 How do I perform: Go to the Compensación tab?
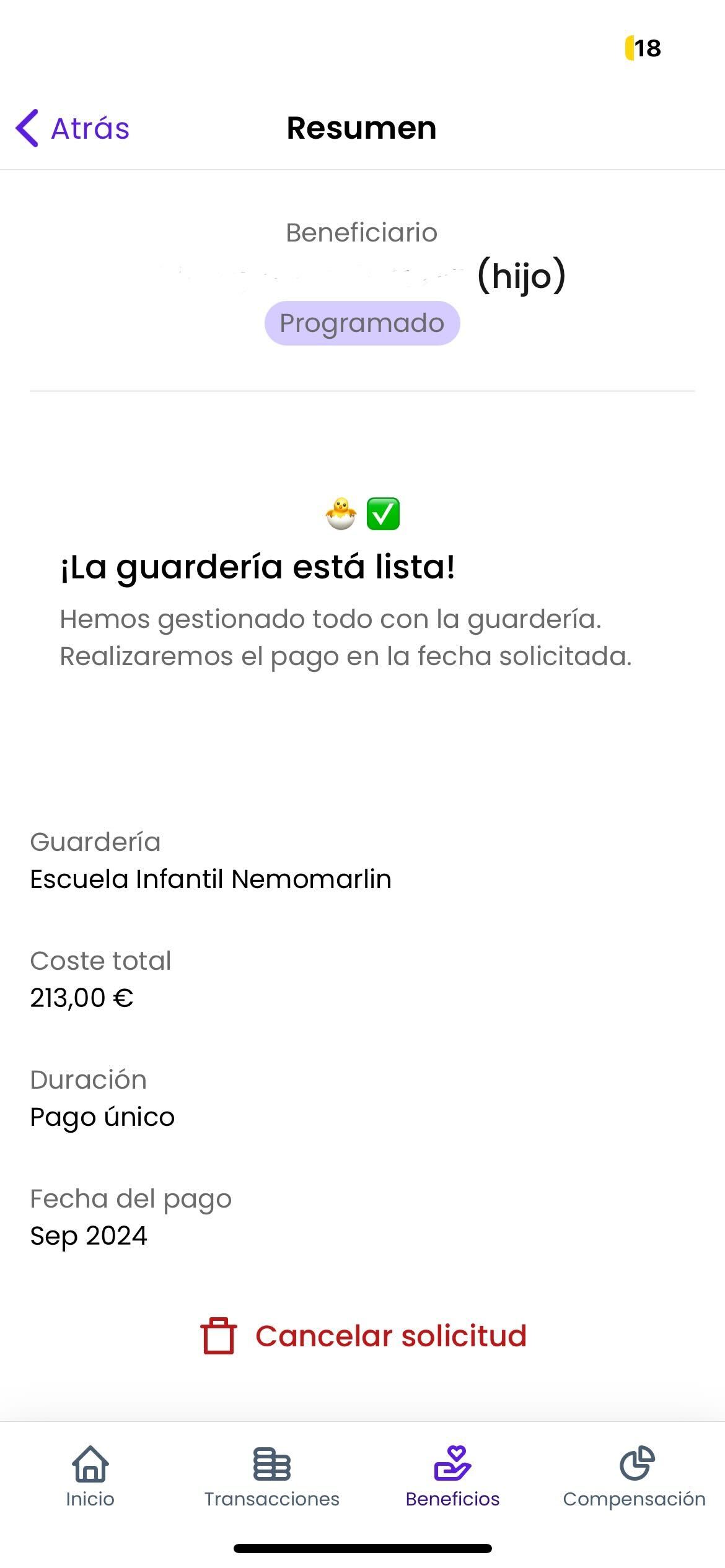634,1477
